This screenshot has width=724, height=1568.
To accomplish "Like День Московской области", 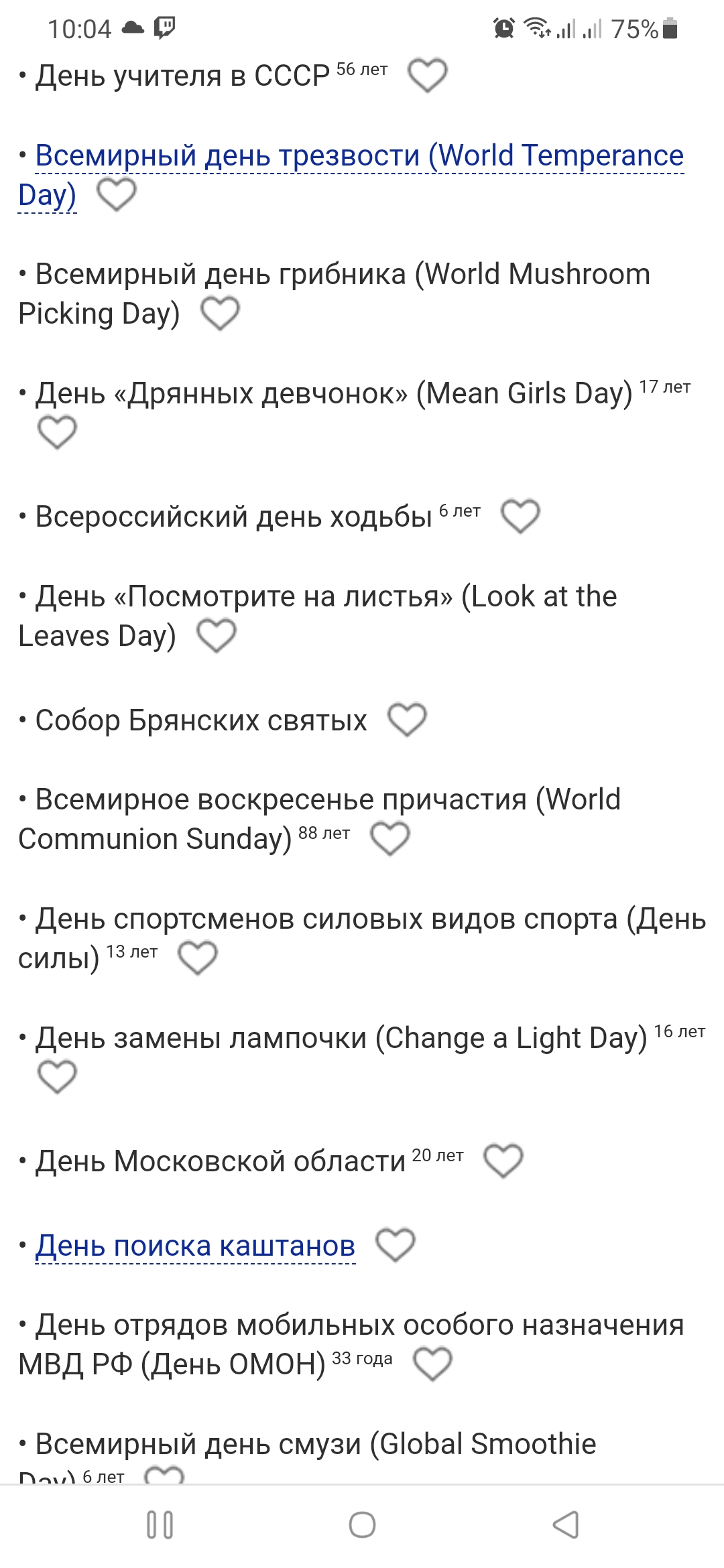I will [x=503, y=1161].
